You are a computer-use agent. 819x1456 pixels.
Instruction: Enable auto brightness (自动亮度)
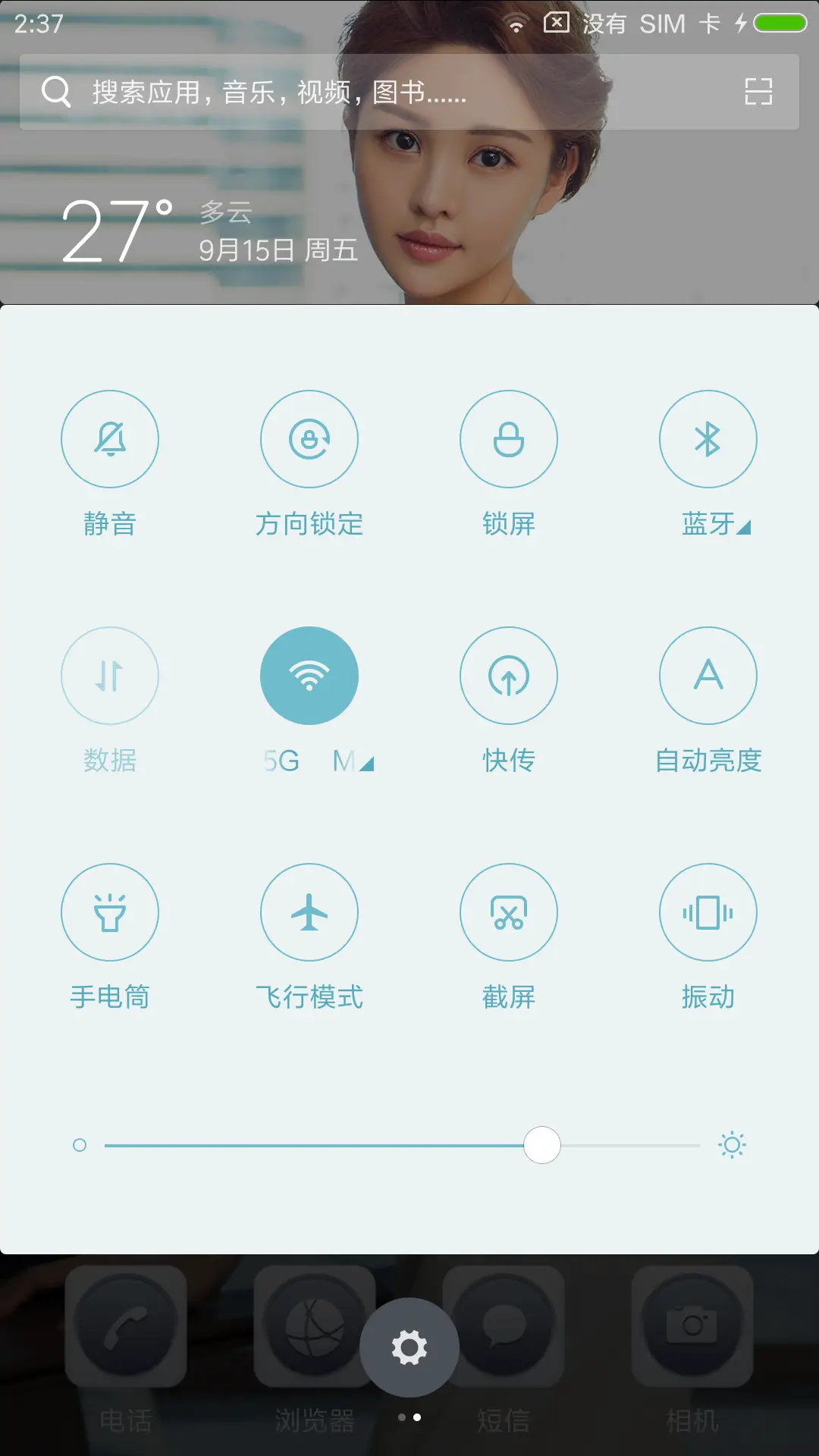tap(708, 675)
